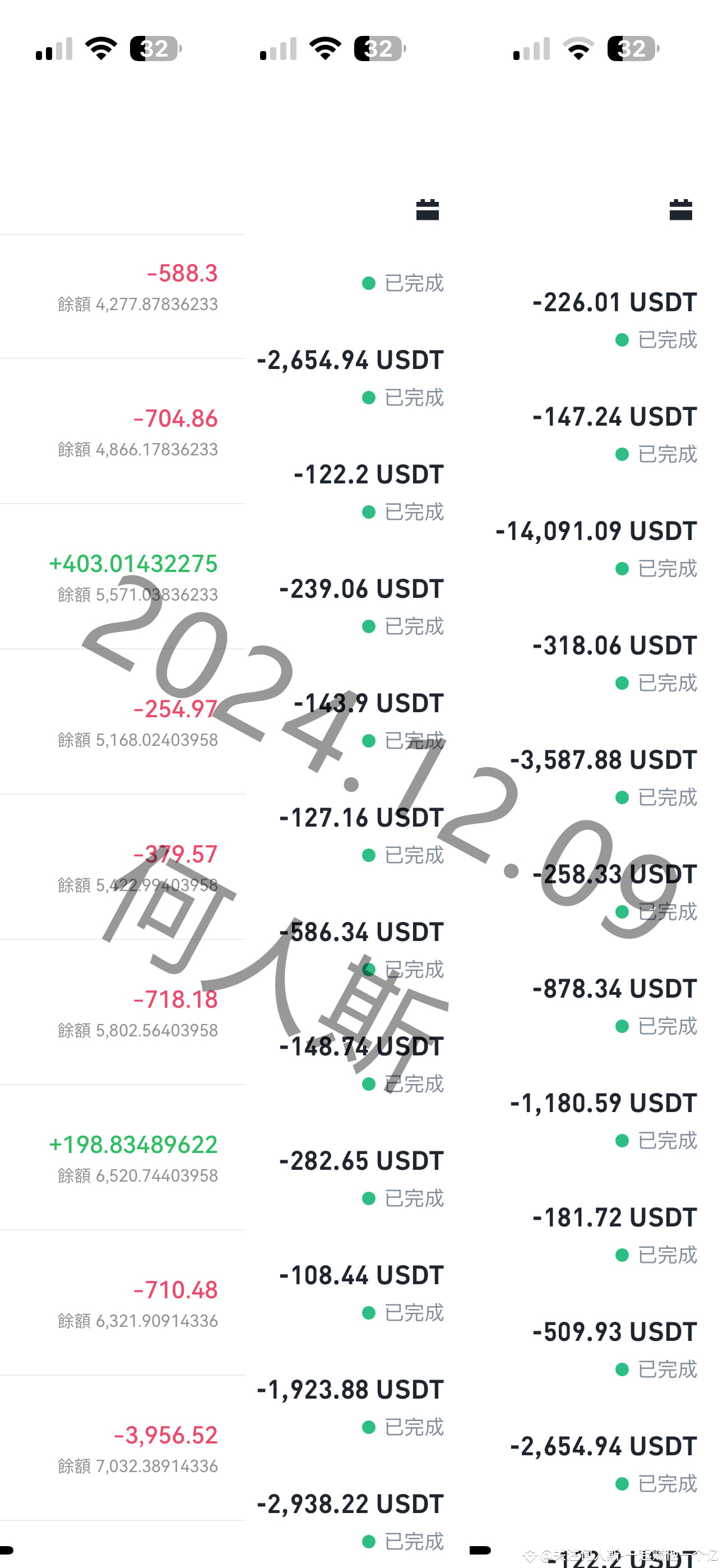Tap the green status dot under -586.34 USDT
This screenshot has height=1568, width=723.
tap(368, 970)
